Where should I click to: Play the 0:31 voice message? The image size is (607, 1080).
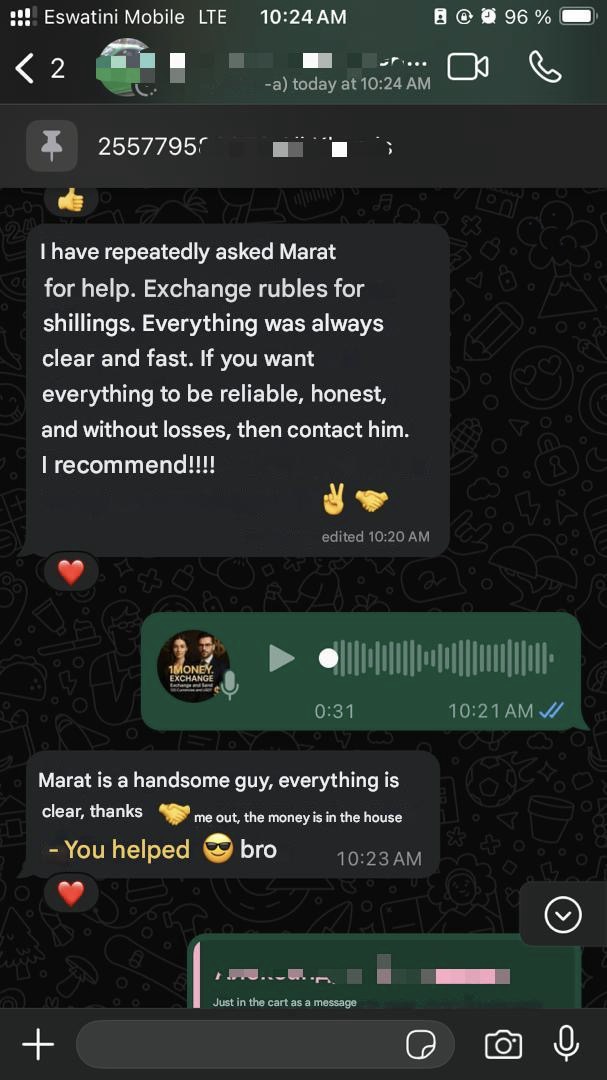[x=282, y=658]
